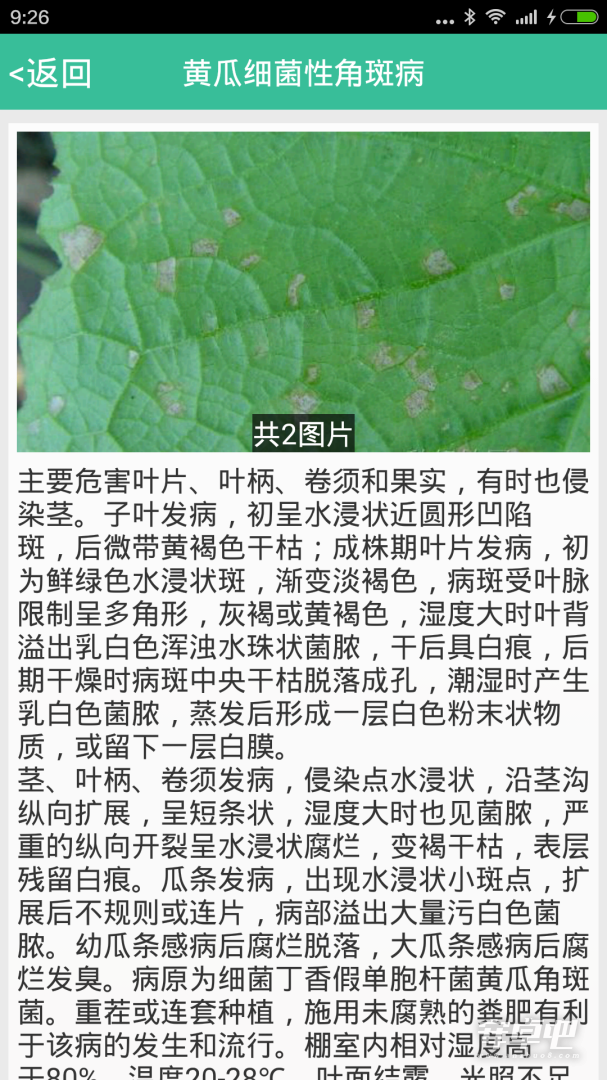607x1080 pixels.
Task: Go back using the 返回 button
Action: [x=50, y=73]
